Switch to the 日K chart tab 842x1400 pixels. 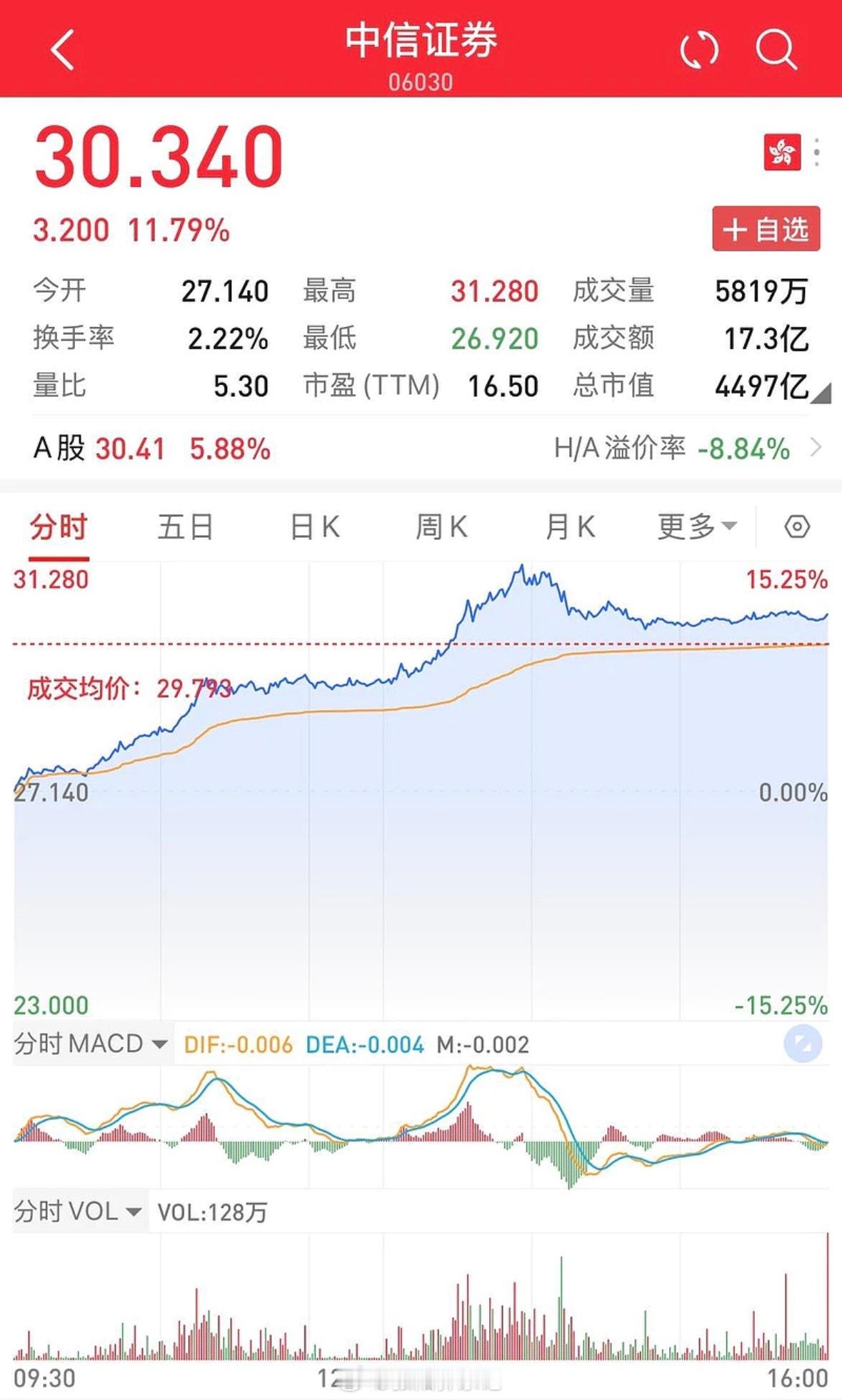(x=314, y=527)
